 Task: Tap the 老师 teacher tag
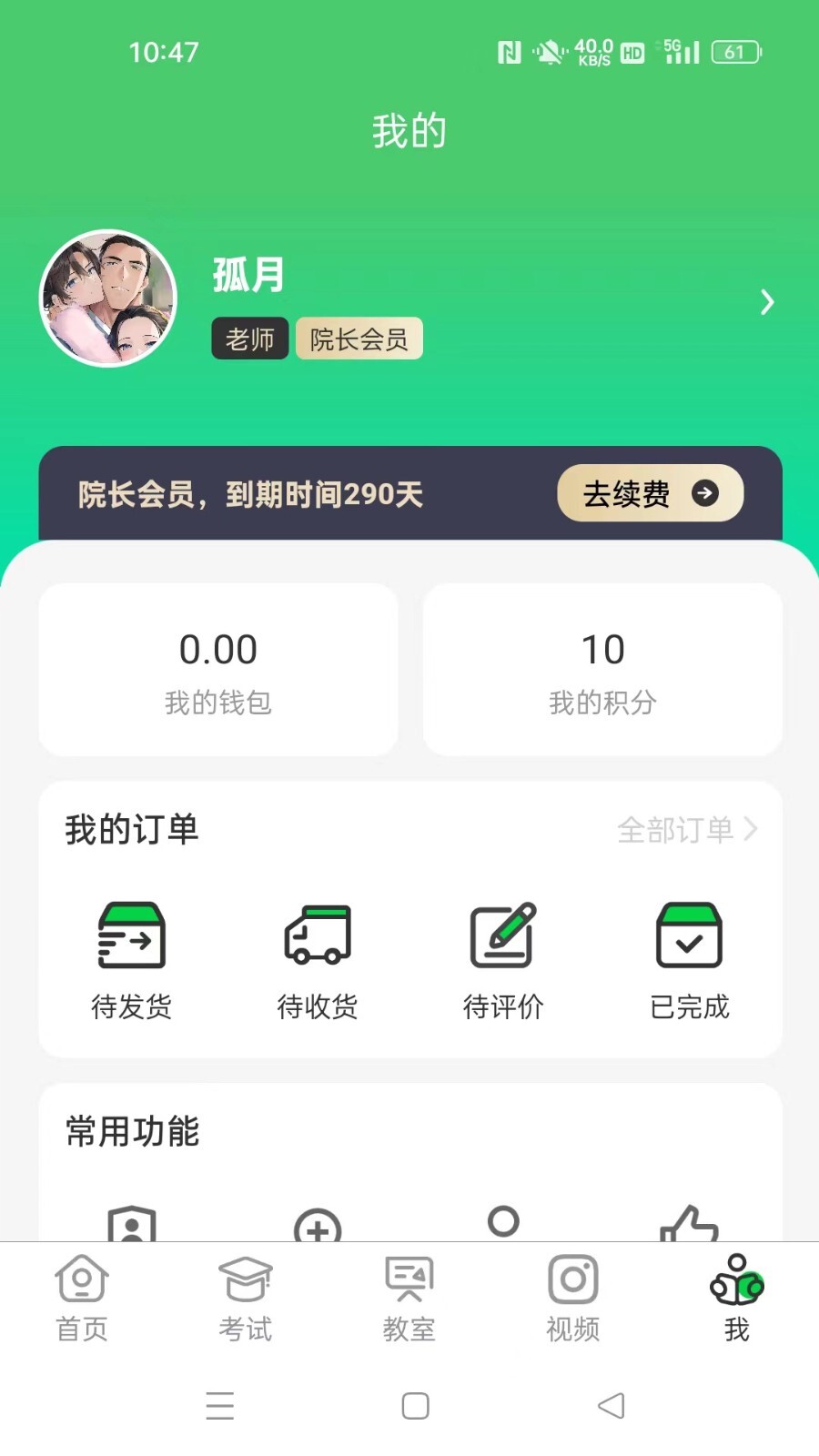click(249, 339)
